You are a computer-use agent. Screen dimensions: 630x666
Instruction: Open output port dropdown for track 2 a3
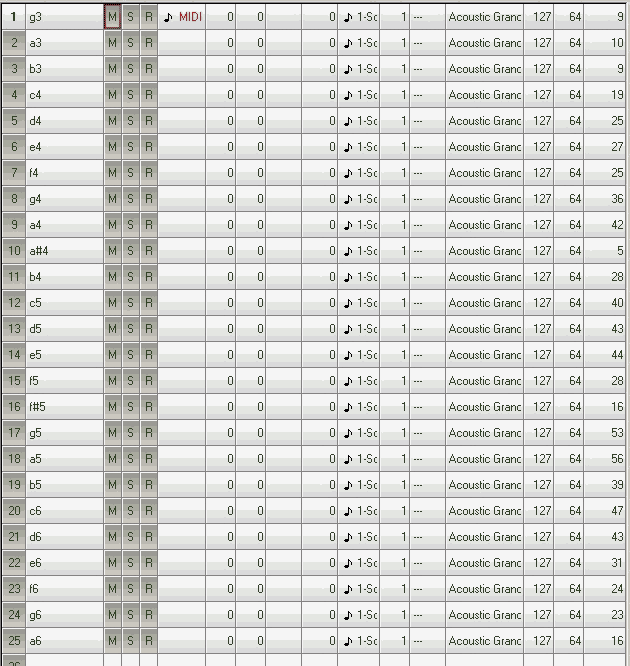[x=359, y=43]
